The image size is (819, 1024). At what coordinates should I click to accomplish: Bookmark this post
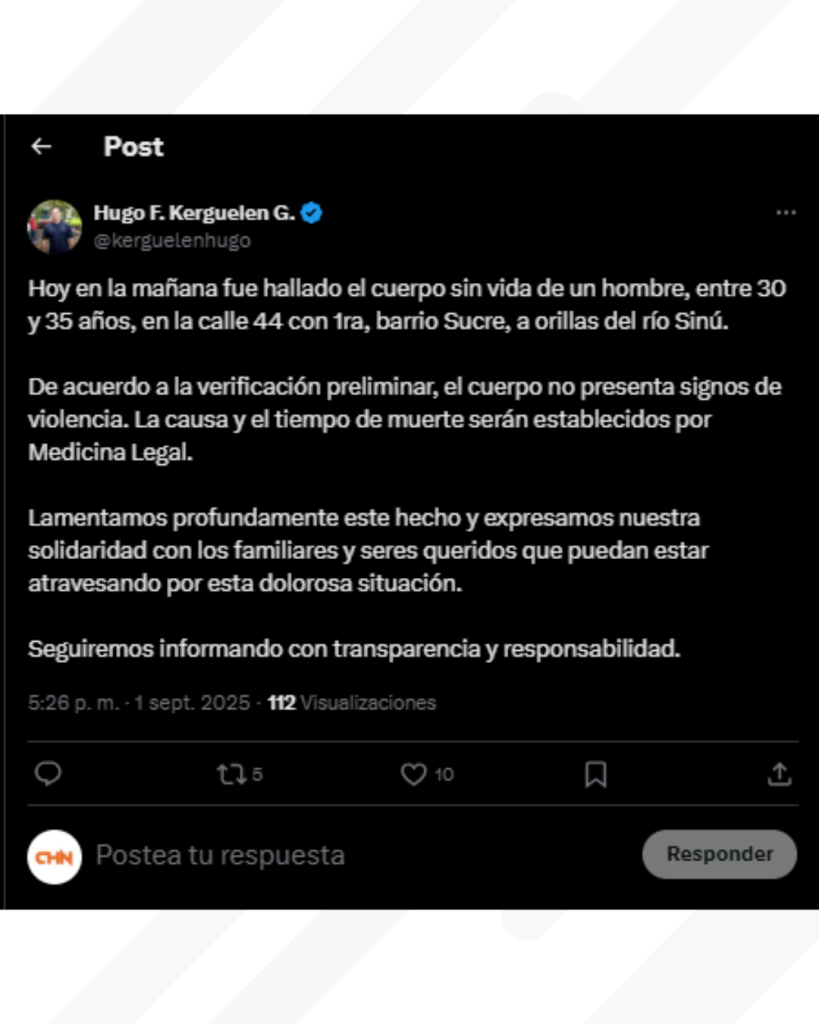click(x=596, y=775)
